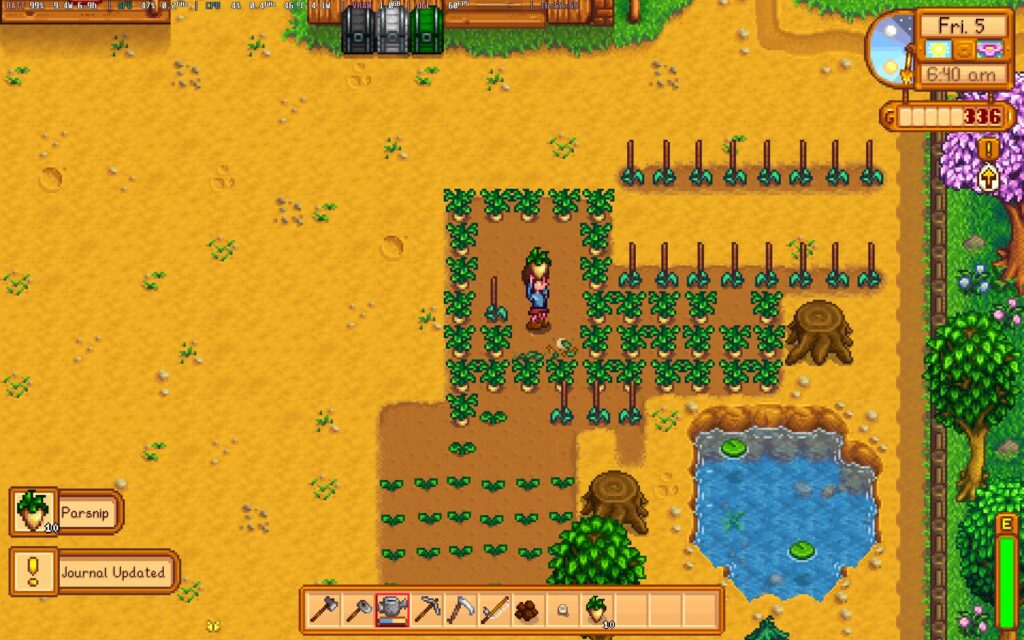Select the axe in the toolbar

click(x=322, y=608)
